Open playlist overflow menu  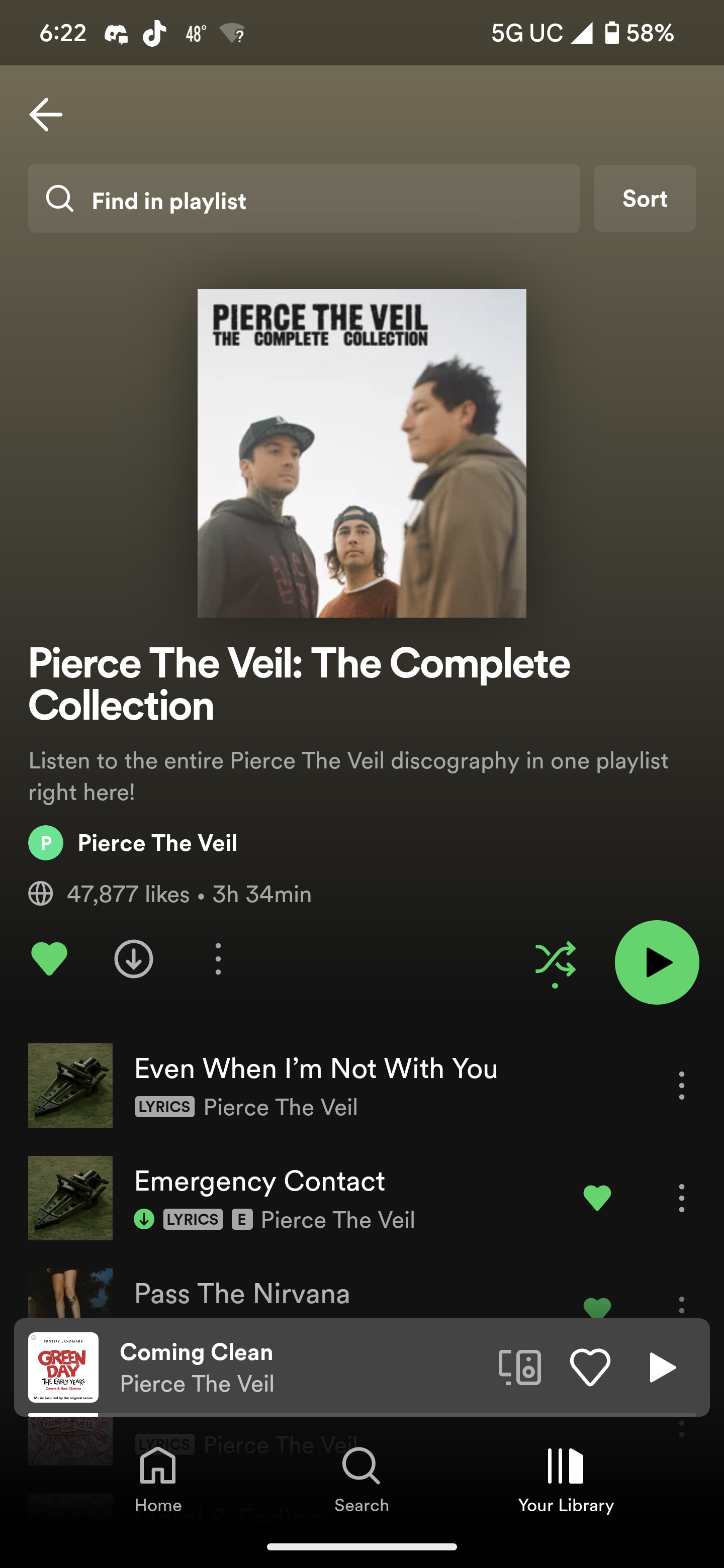point(218,959)
